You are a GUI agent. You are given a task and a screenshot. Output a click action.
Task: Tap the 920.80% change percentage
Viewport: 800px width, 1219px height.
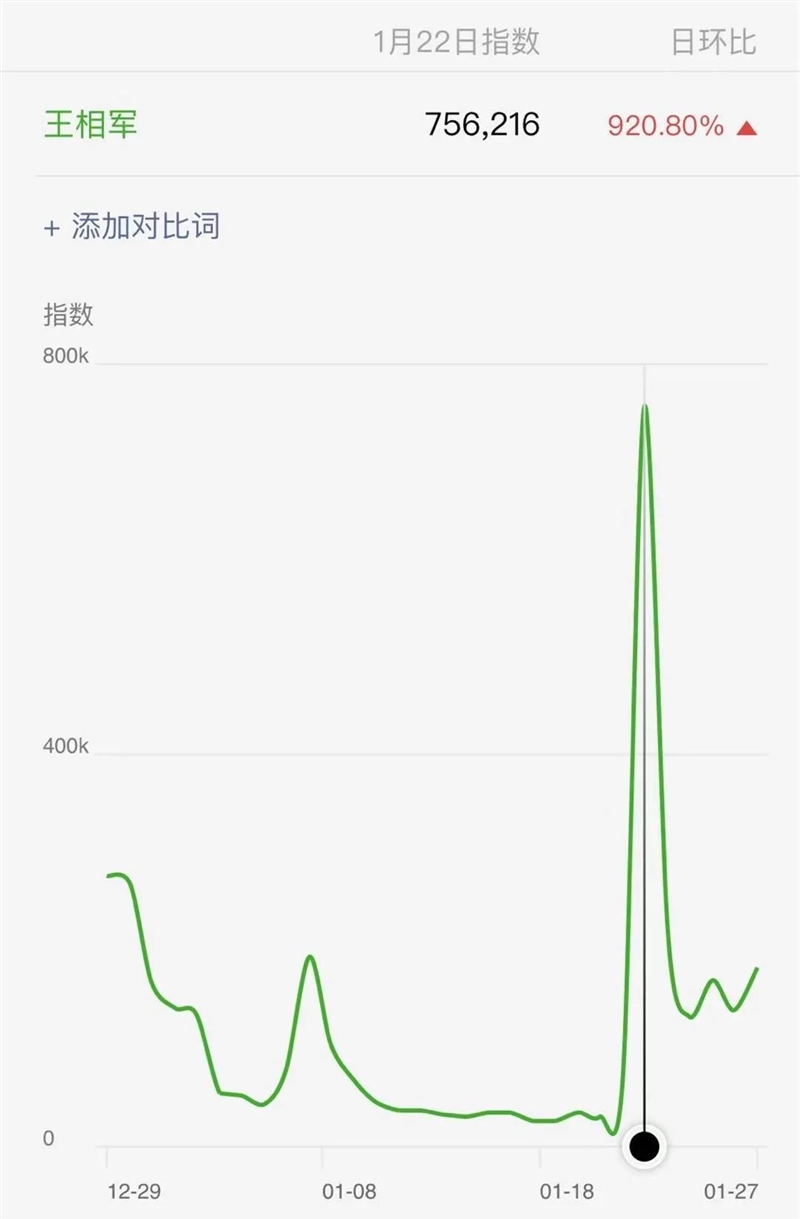(x=664, y=125)
